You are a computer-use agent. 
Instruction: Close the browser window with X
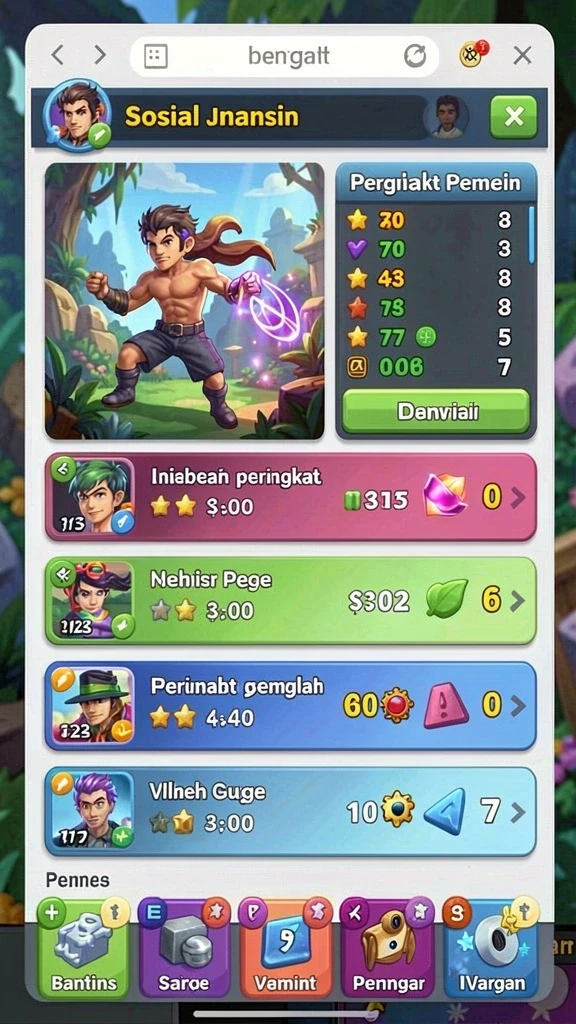[522, 56]
